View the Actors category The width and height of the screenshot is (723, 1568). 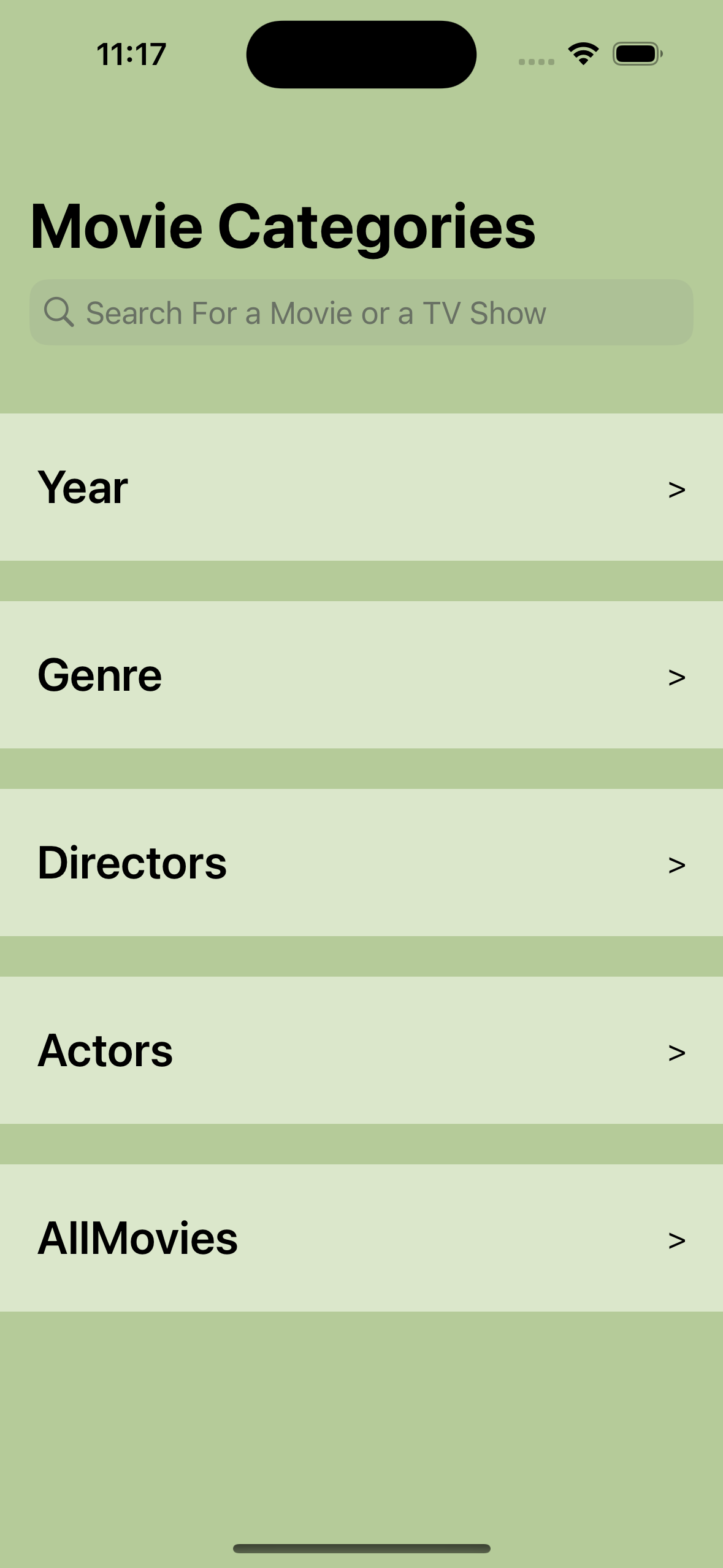click(x=361, y=1050)
